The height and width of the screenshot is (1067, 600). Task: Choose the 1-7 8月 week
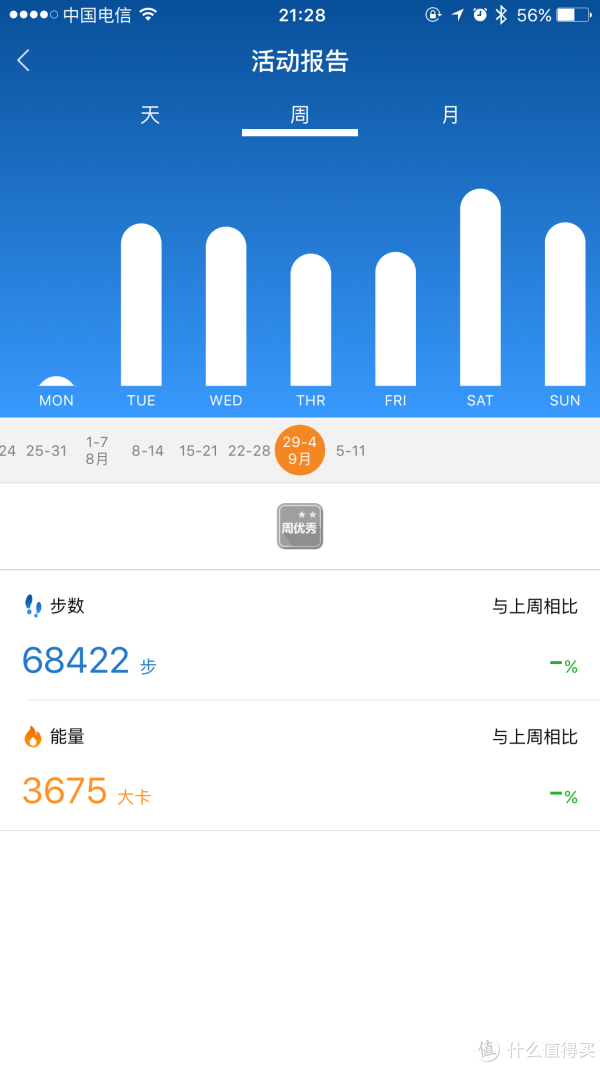[x=97, y=450]
